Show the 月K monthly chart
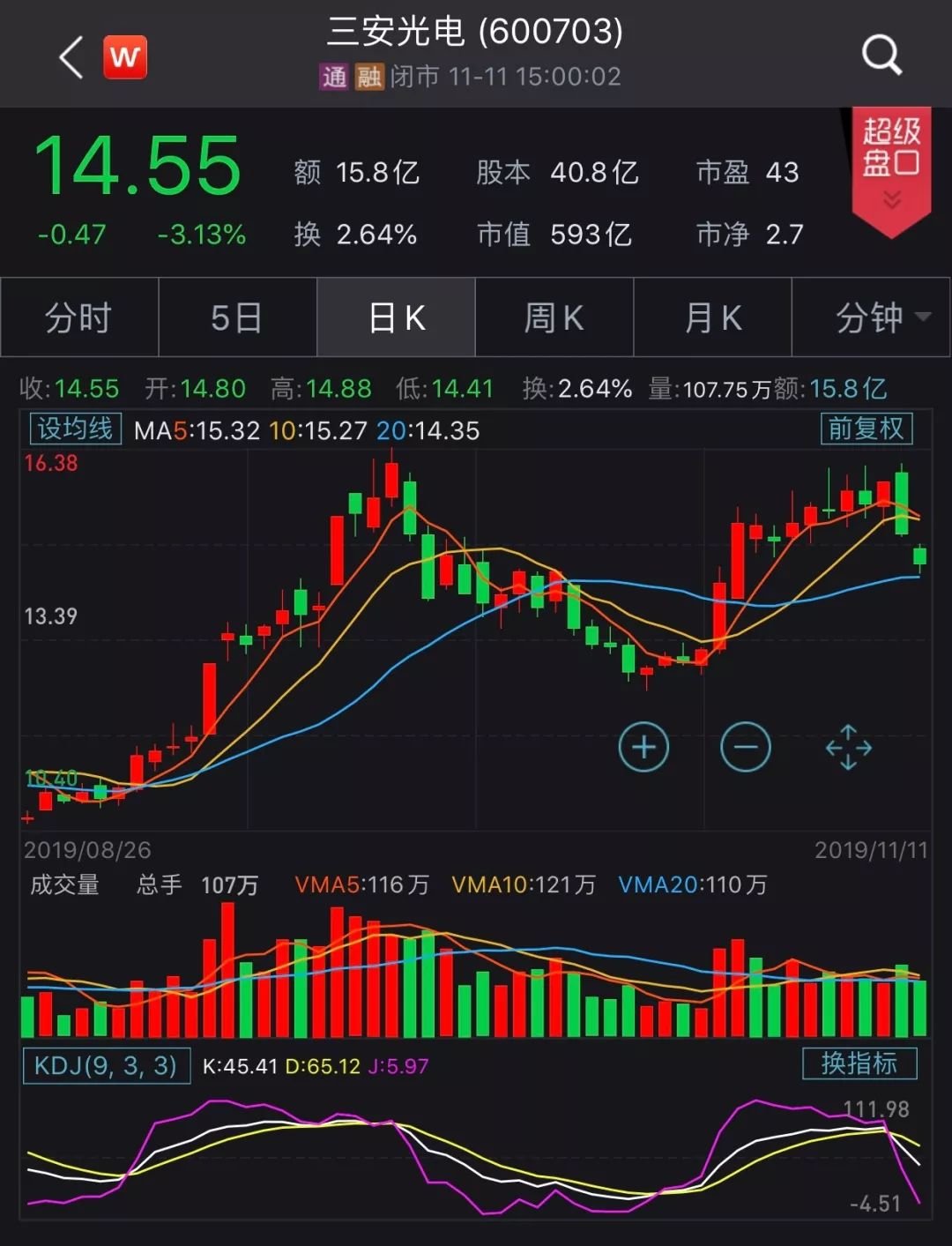 713,317
